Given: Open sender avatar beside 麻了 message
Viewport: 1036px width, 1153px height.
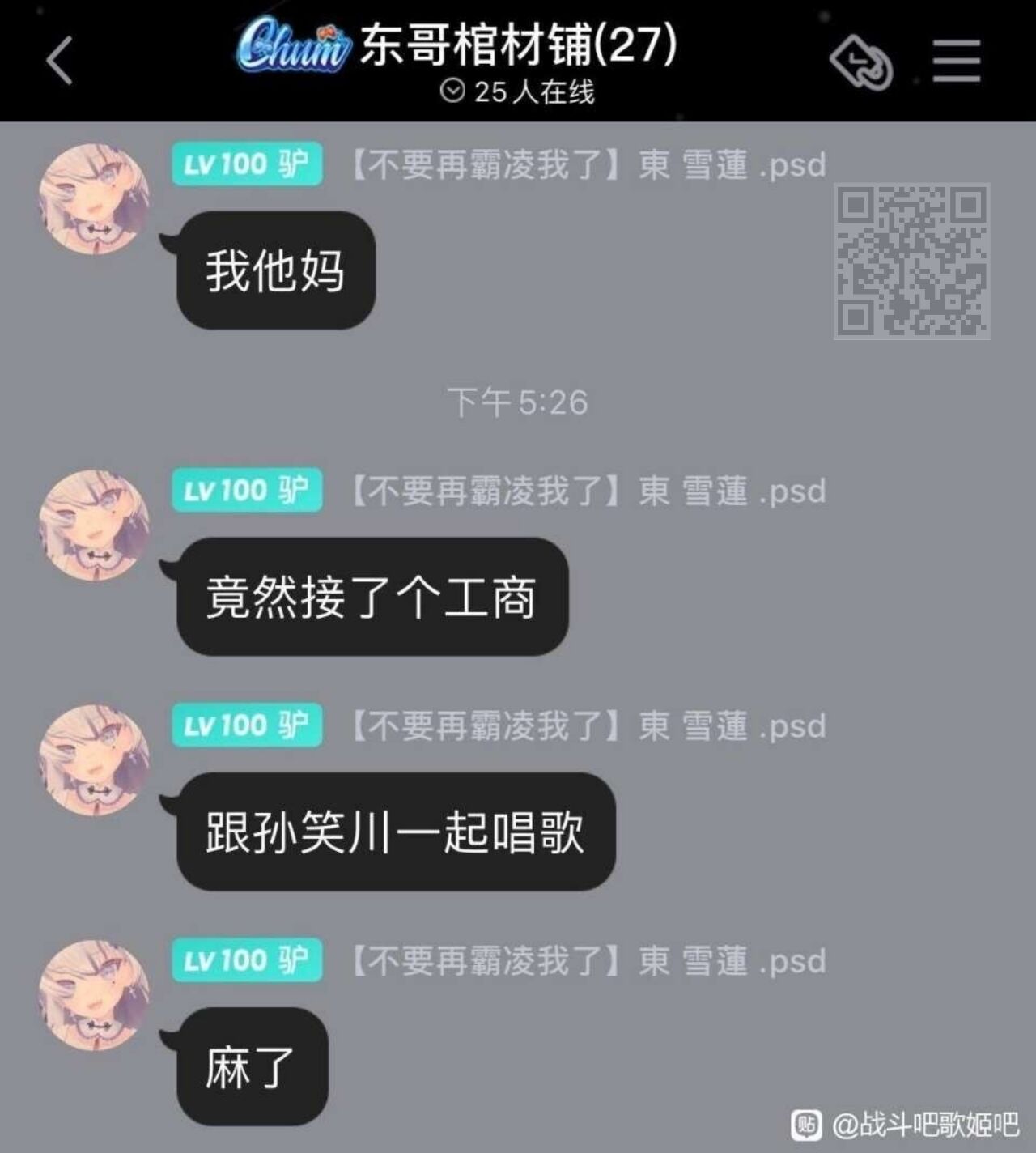Looking at the screenshot, I should (95, 996).
